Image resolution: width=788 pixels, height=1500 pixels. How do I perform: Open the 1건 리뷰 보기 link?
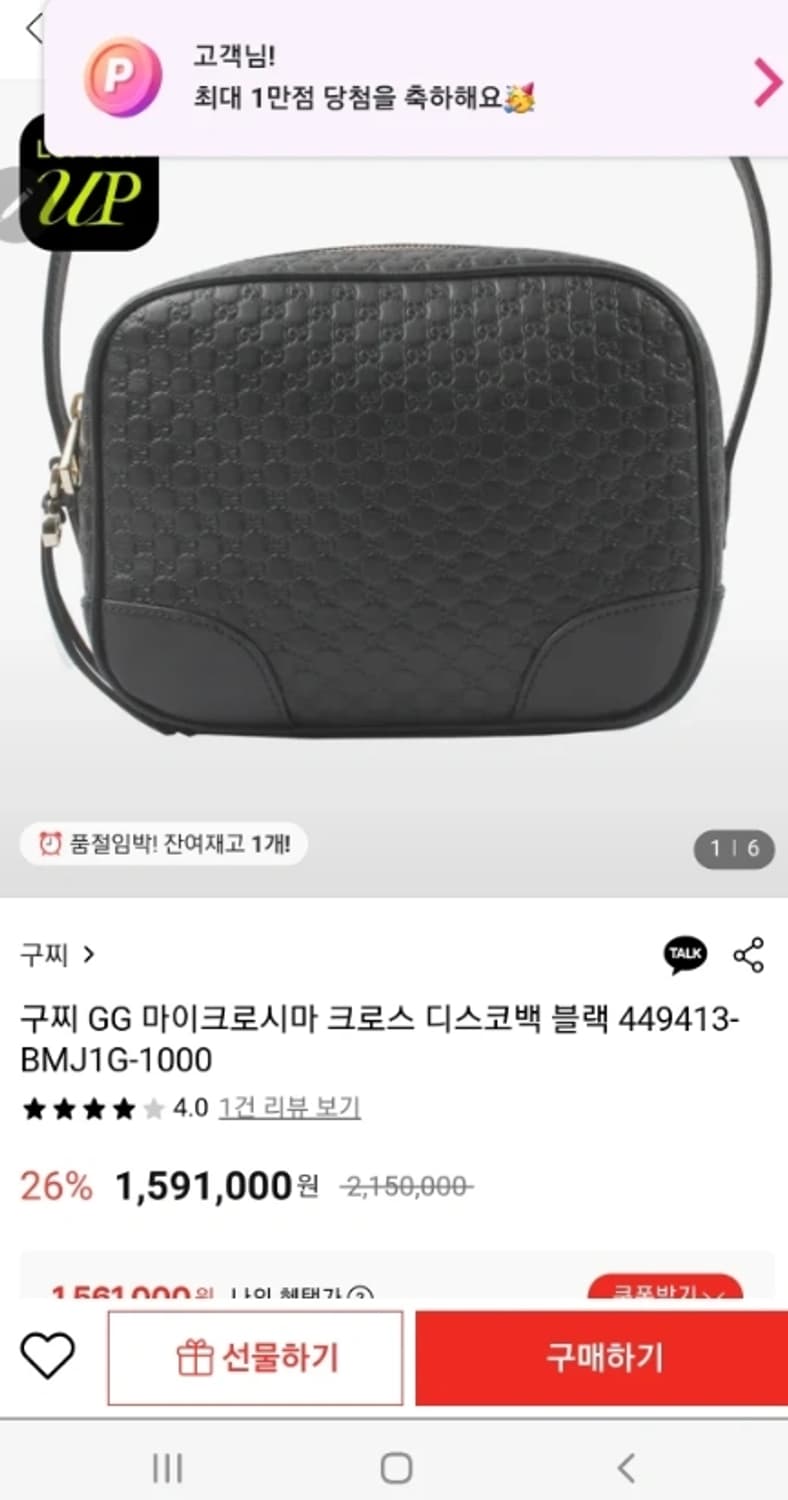point(289,1107)
